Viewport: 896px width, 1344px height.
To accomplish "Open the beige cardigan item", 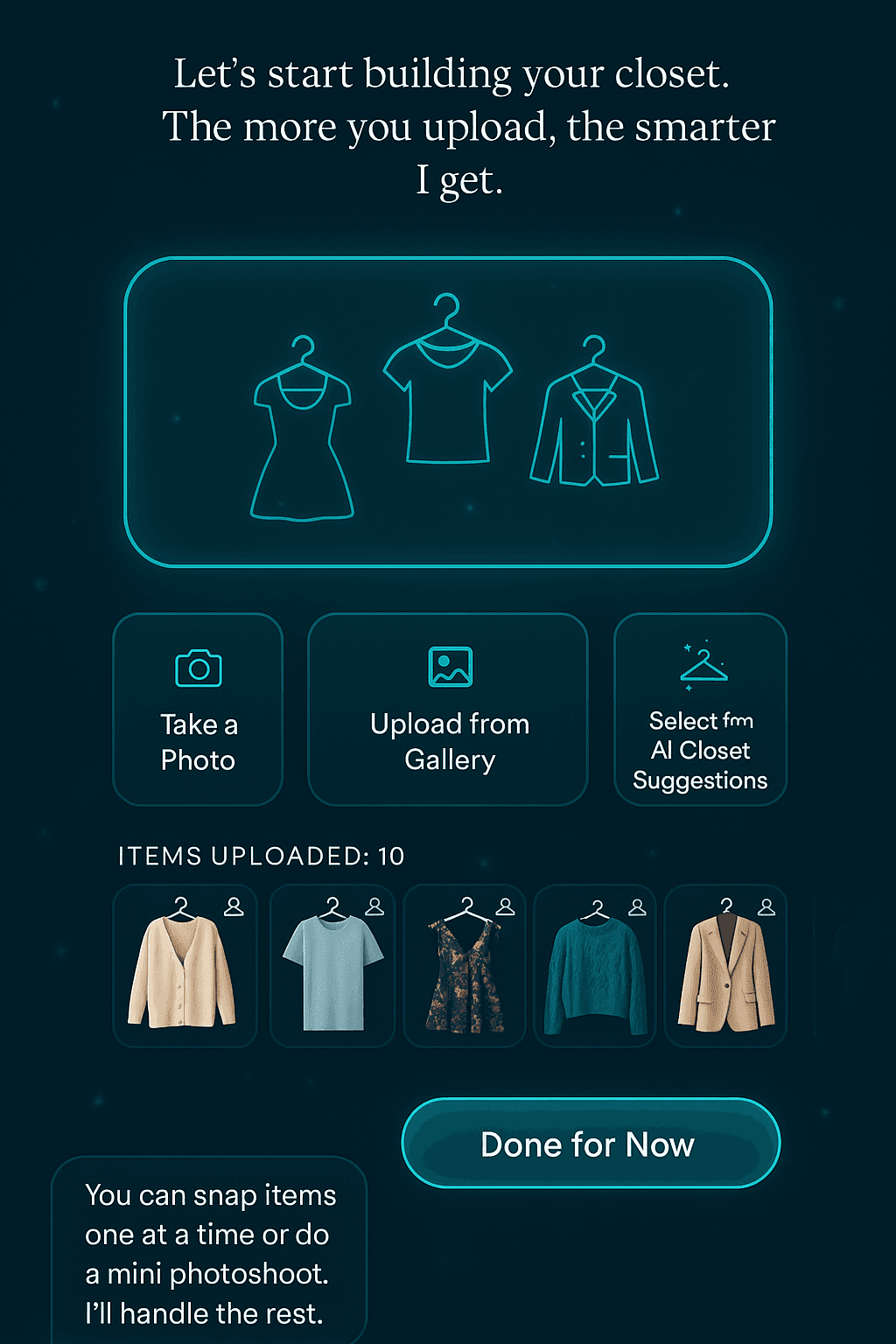I will click(x=185, y=966).
